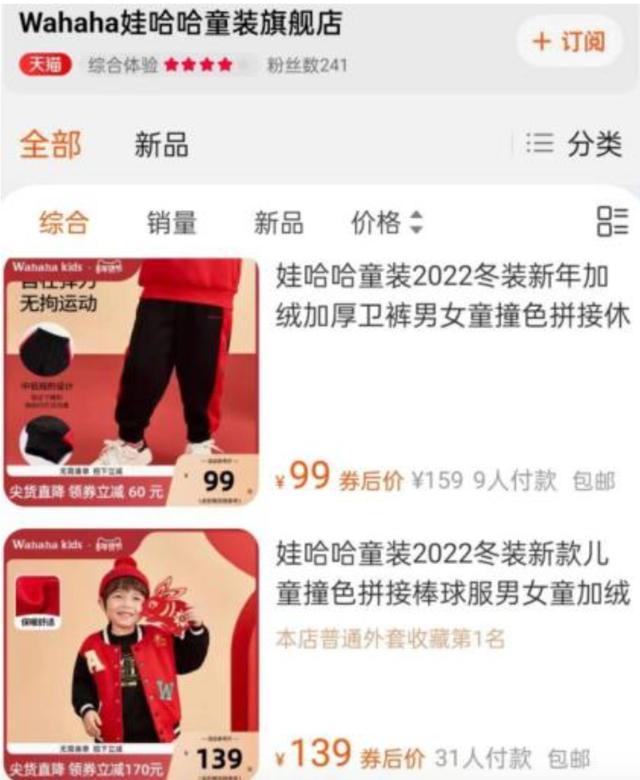
Task: Sort by 价格 price
Action: pyautogui.click(x=386, y=222)
